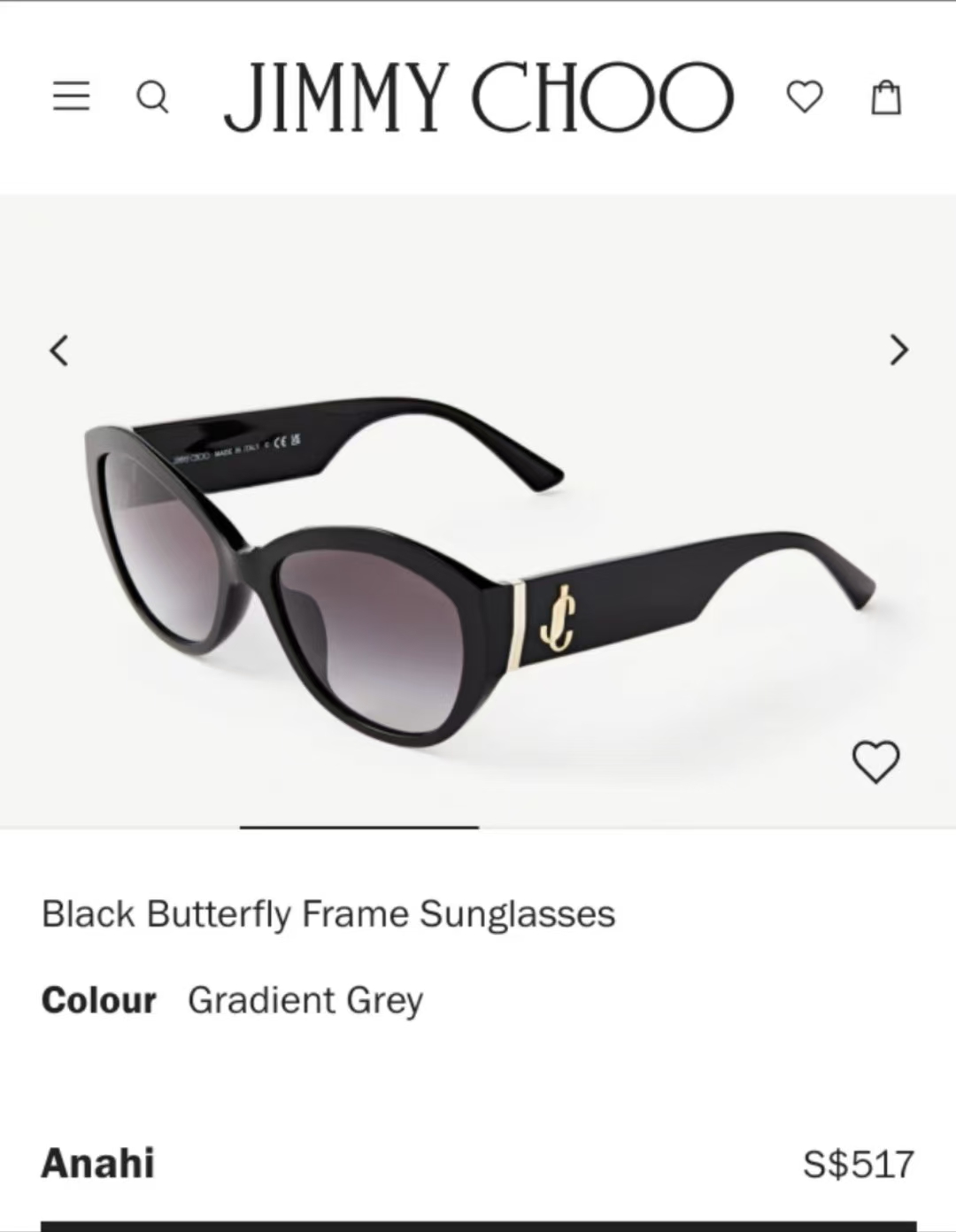Open the hamburger menu
This screenshot has height=1232, width=956.
tap(71, 96)
